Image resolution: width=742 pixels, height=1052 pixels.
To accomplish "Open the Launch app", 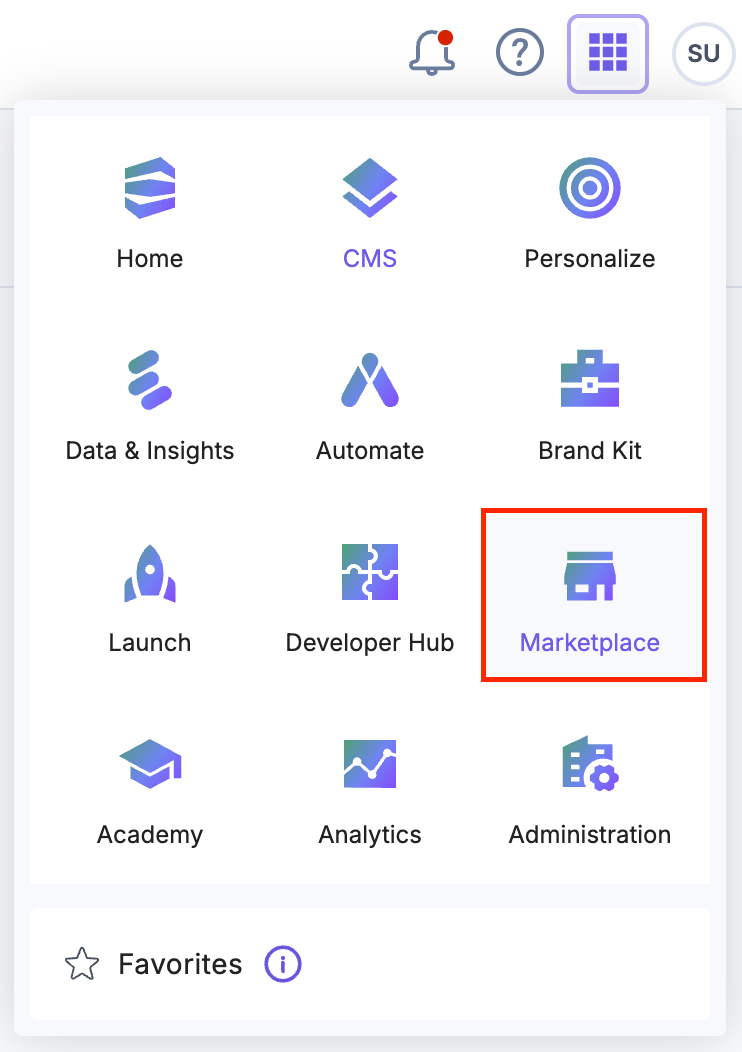I will click(x=150, y=597).
